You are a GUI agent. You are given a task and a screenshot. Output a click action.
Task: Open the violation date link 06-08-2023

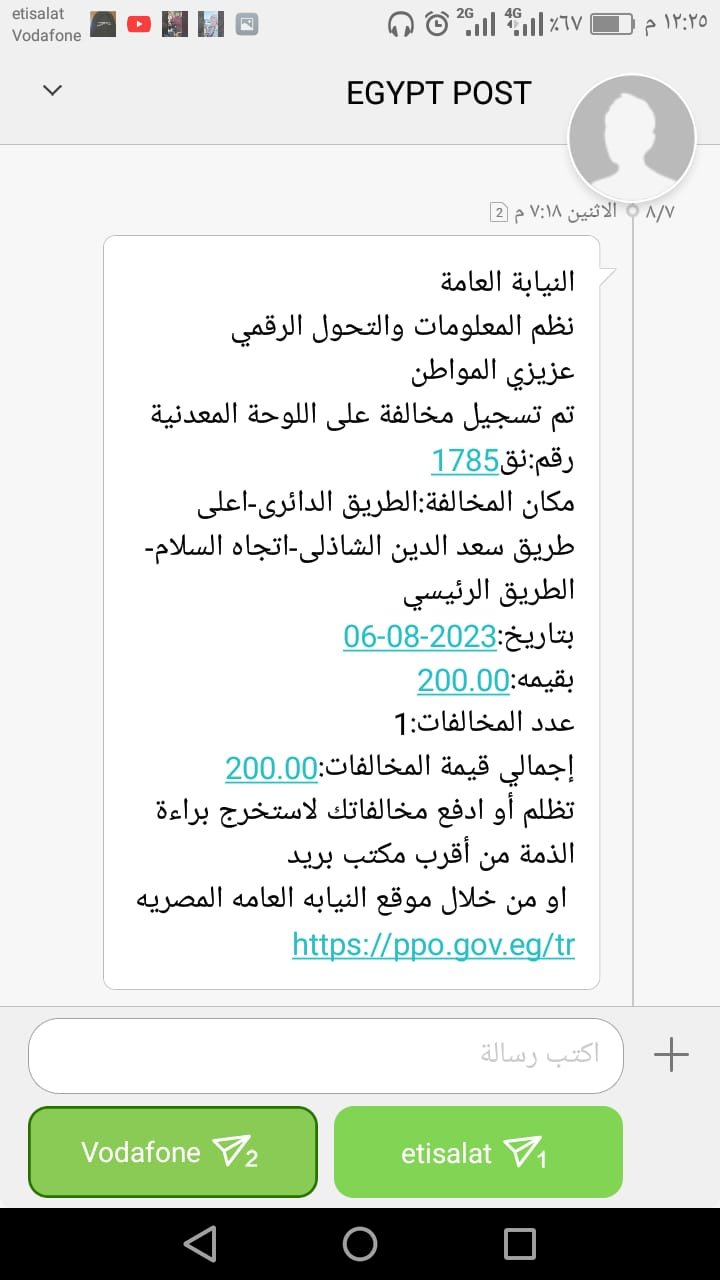(x=420, y=636)
